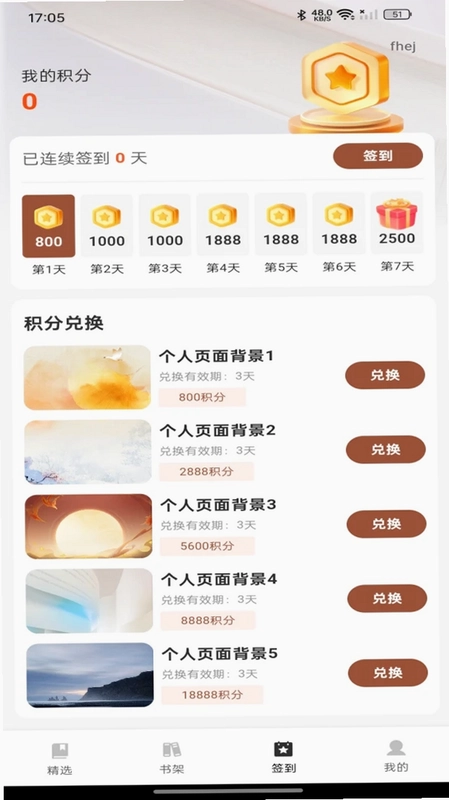View the 个人页面背景3 sunset thumbnail

(x=89, y=526)
